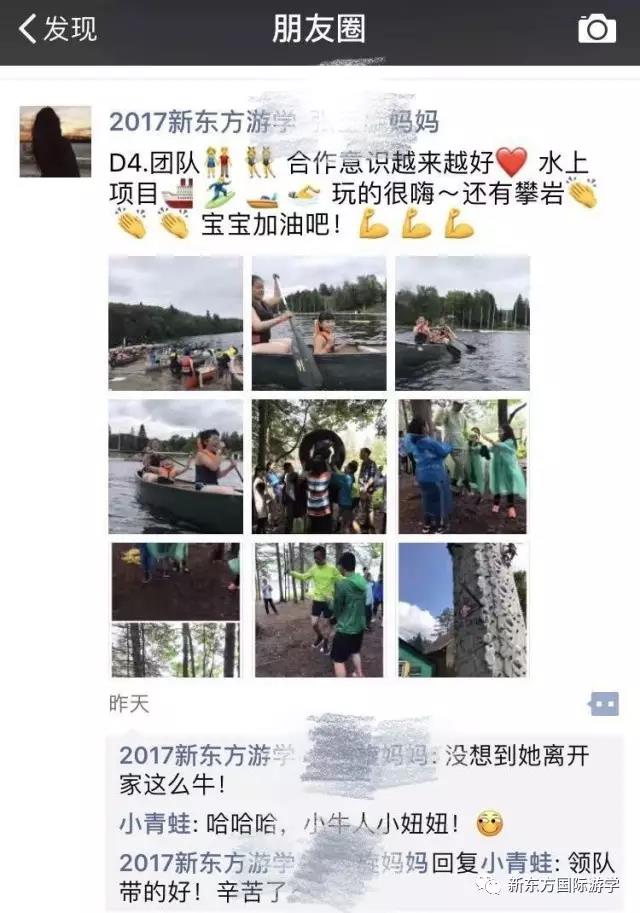Open the photo with the hanging tire
Screen dimensions: 640x913
[318, 467]
